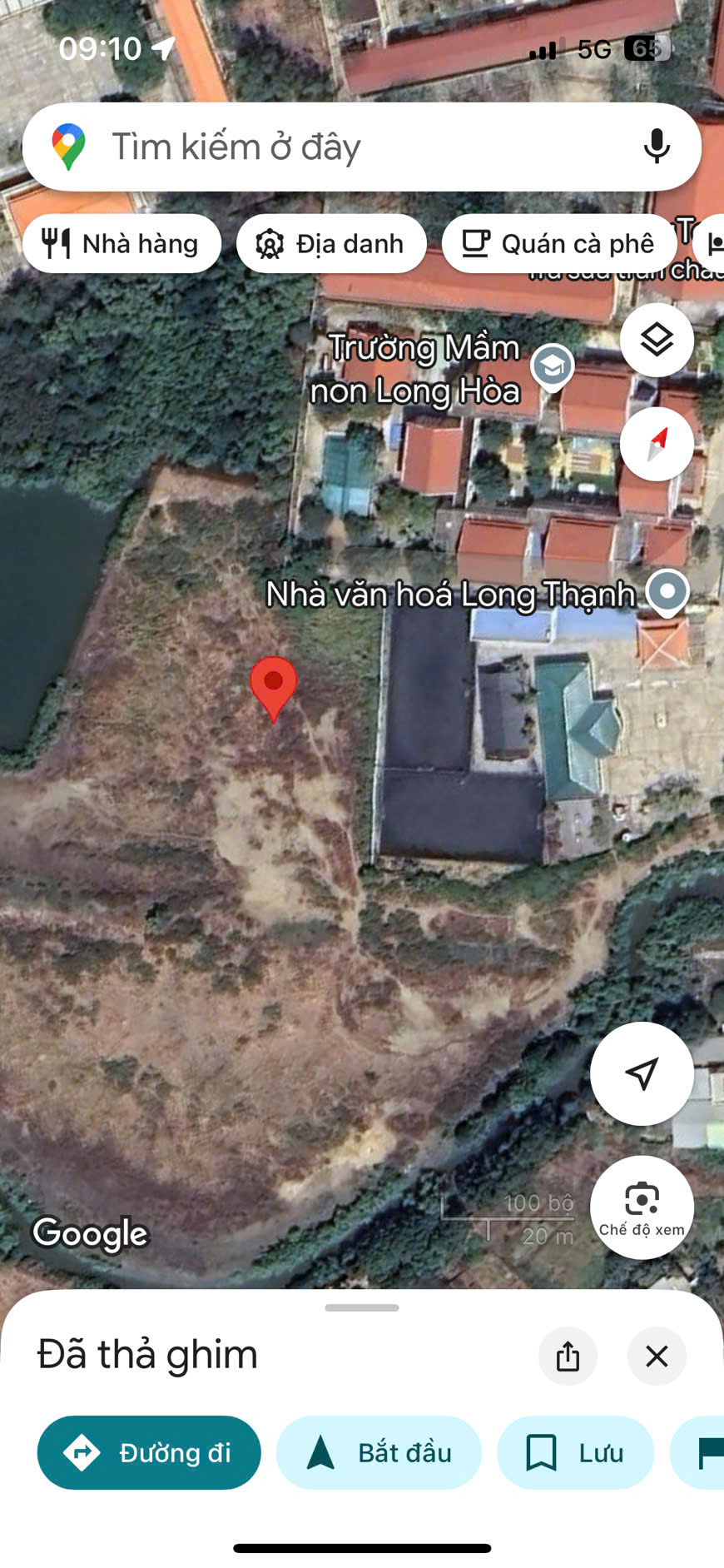The height and width of the screenshot is (1568, 724).
Task: Save the pin using Lưu
Action: click(575, 1452)
